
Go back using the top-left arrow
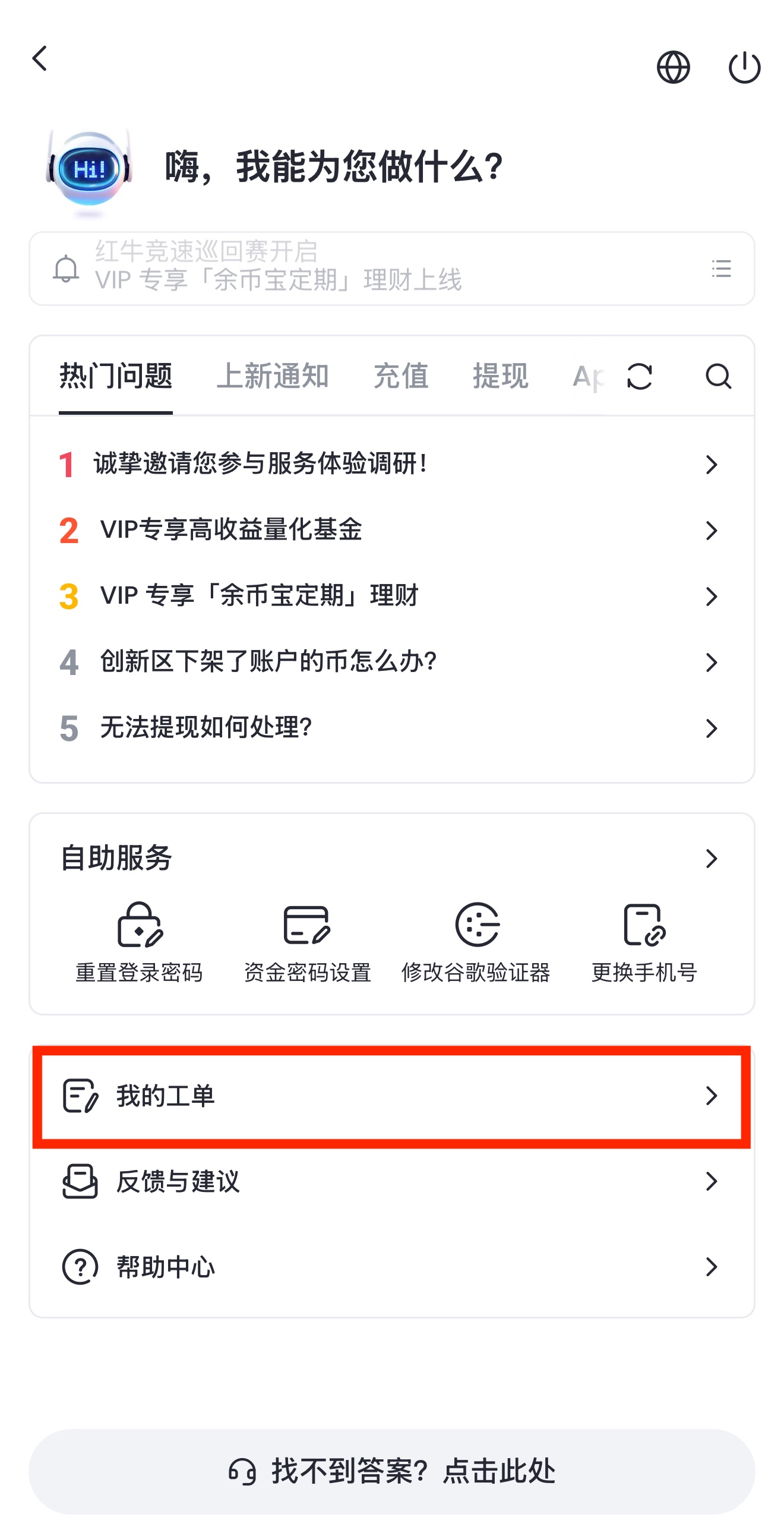[40, 59]
